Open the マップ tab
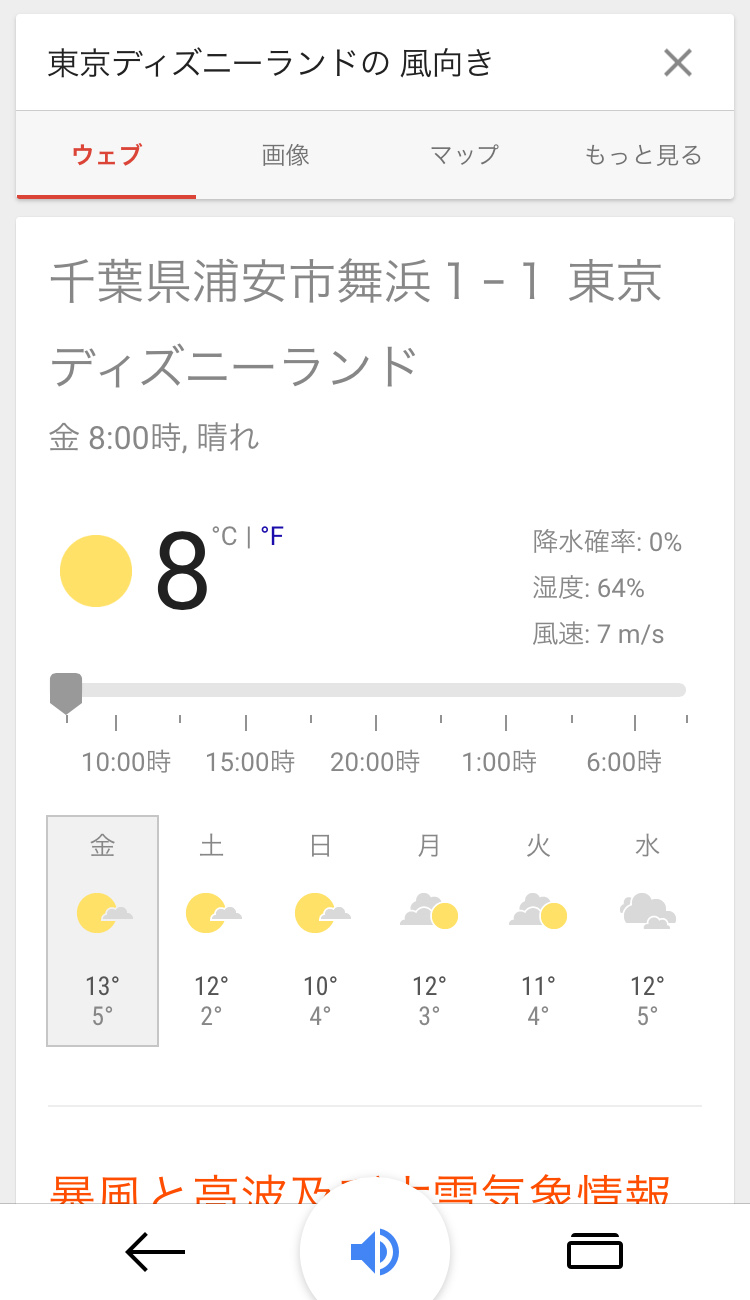Image resolution: width=750 pixels, height=1300 pixels. coord(464,155)
